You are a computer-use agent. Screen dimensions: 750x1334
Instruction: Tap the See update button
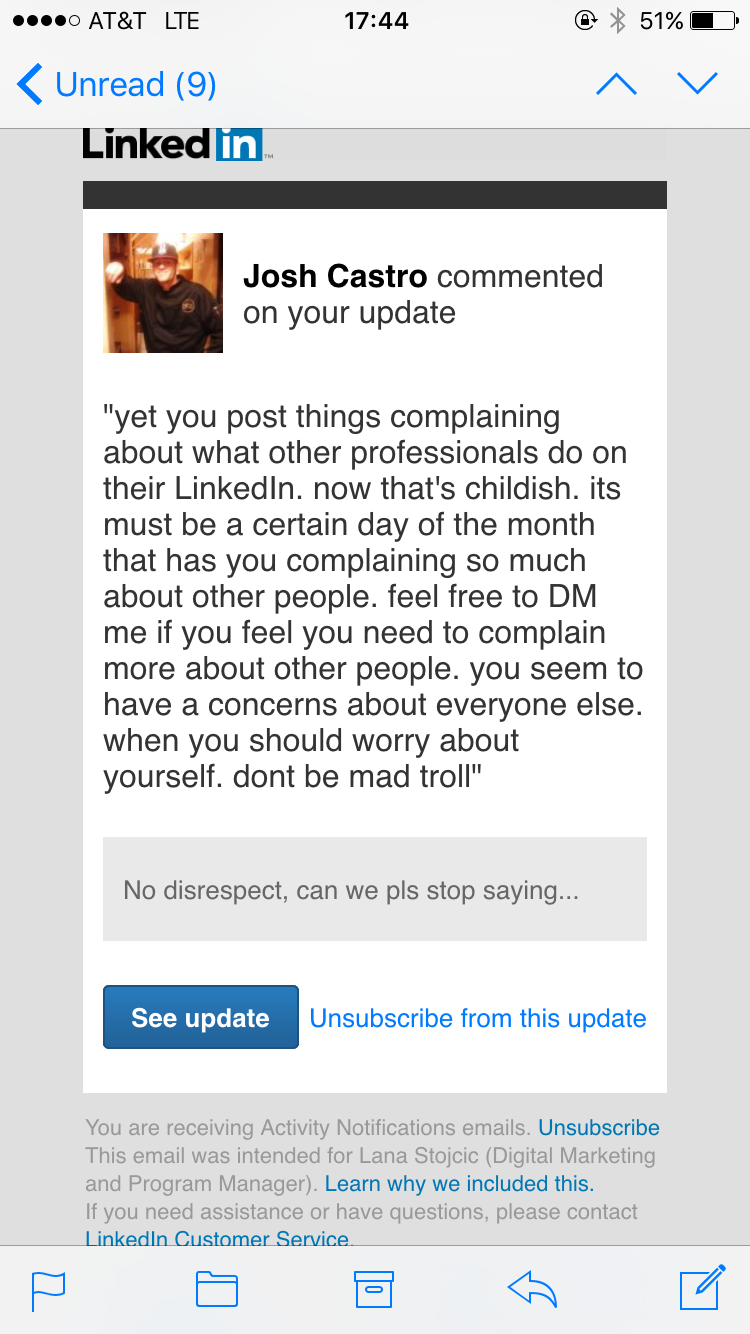(200, 1017)
